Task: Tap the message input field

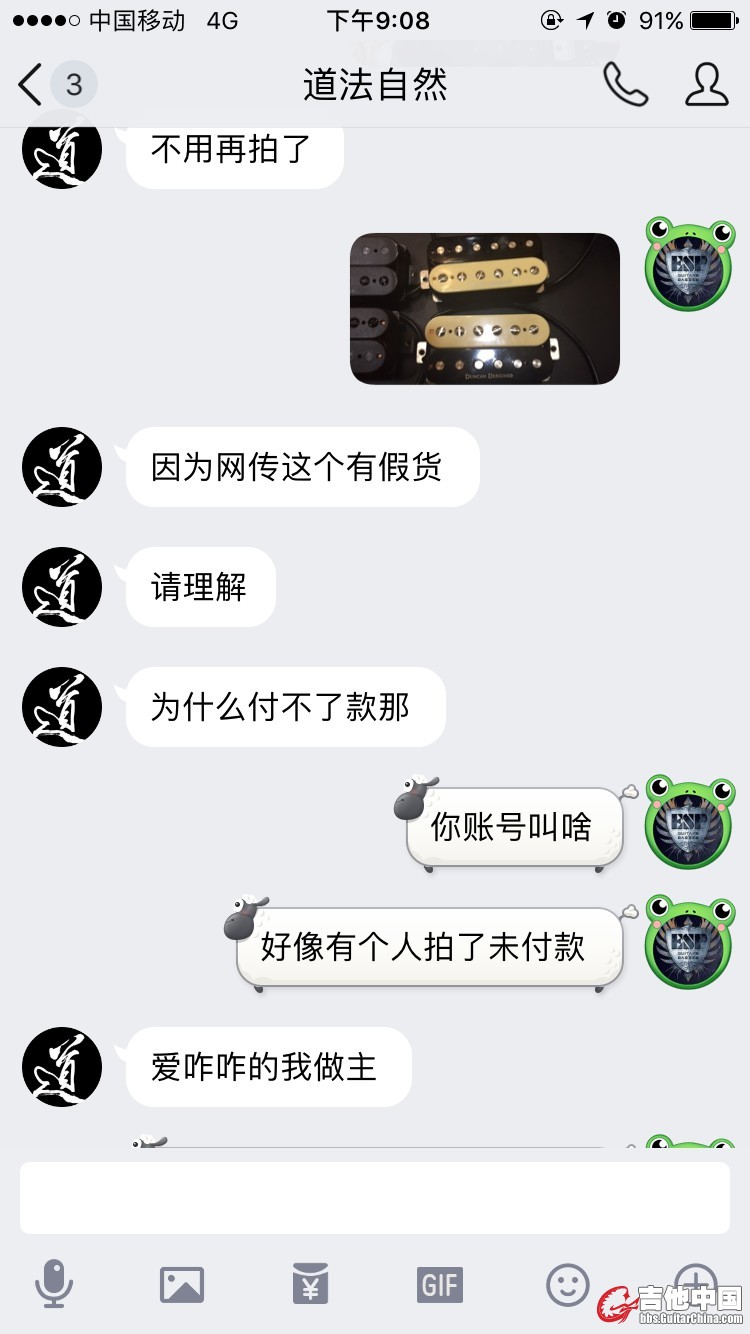Action: [375, 1198]
